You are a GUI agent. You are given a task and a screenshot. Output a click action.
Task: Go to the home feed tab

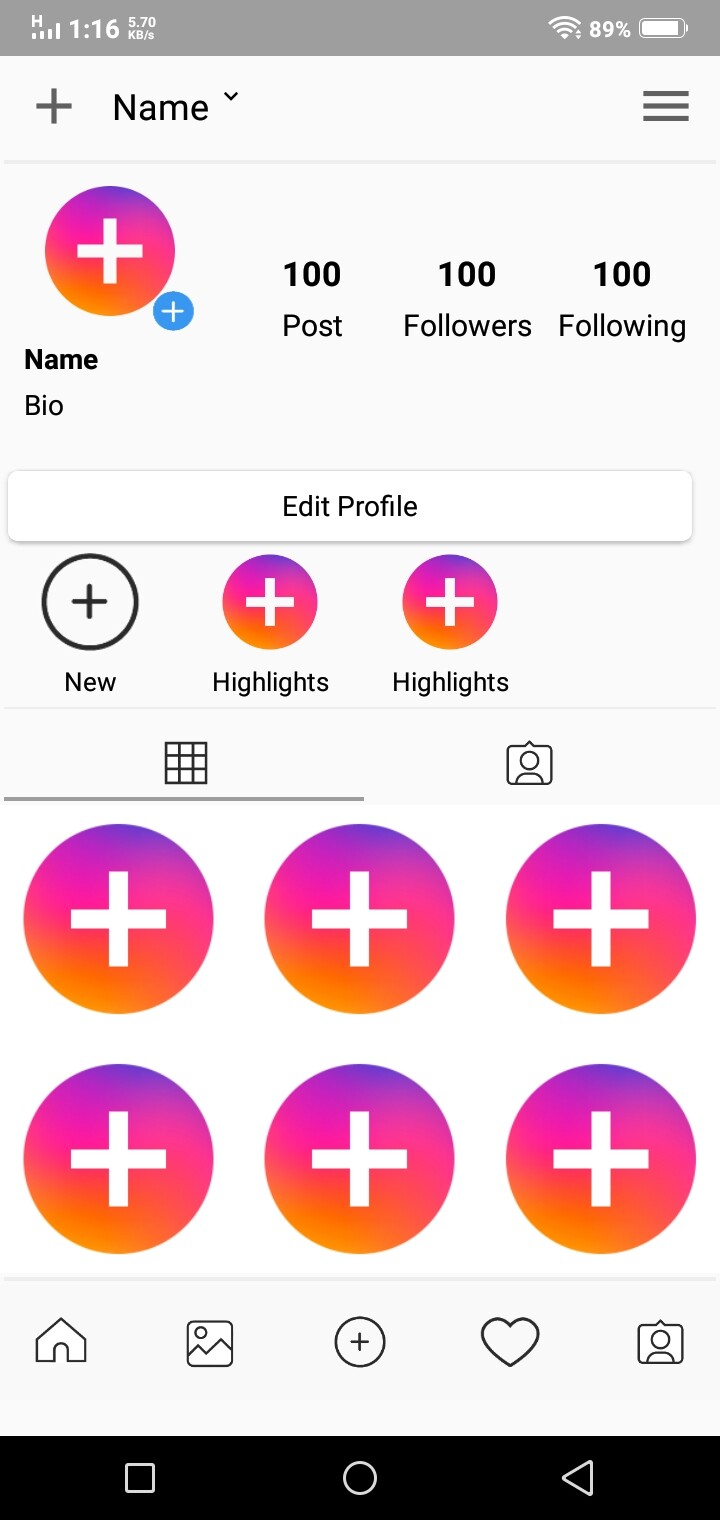coord(61,1340)
